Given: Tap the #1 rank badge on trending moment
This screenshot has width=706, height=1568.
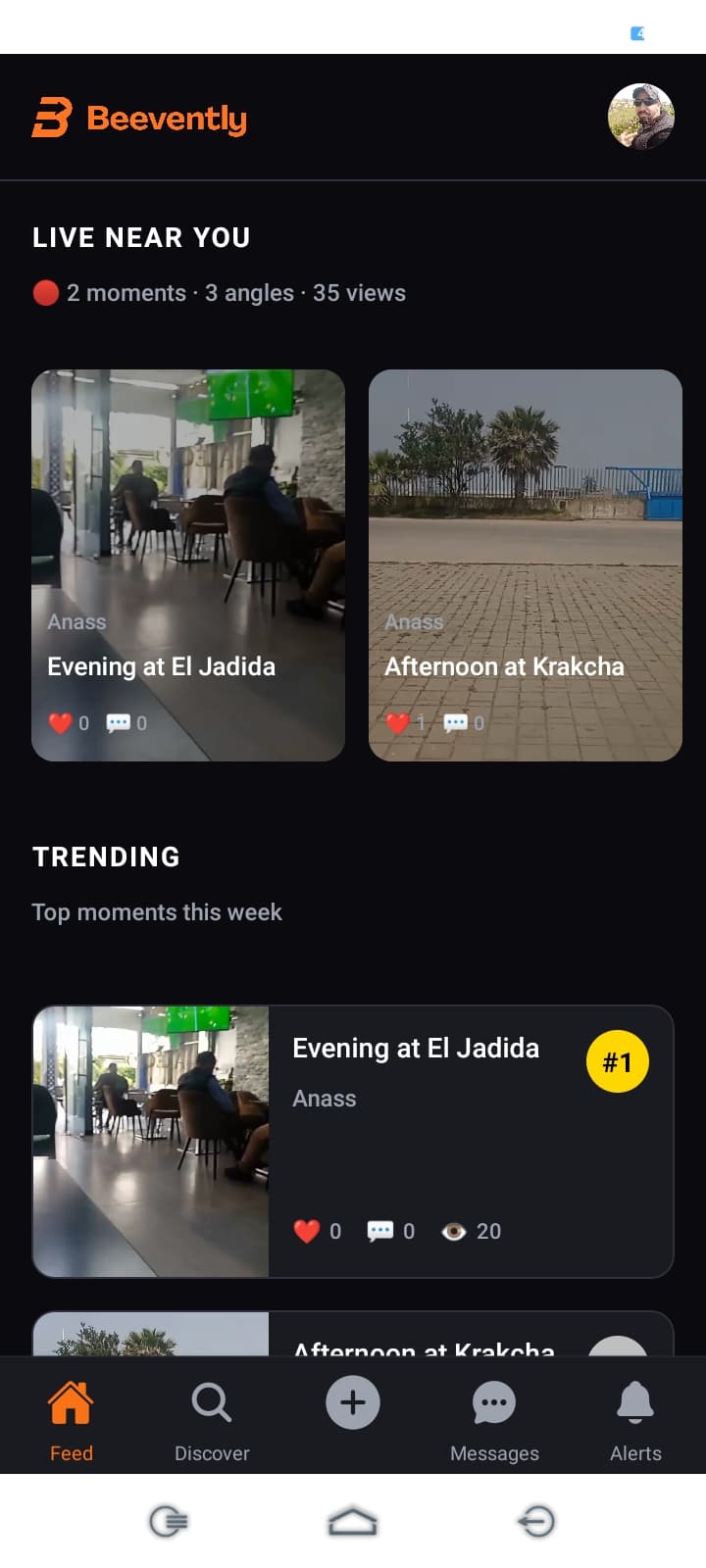Looking at the screenshot, I should coord(617,1061).
